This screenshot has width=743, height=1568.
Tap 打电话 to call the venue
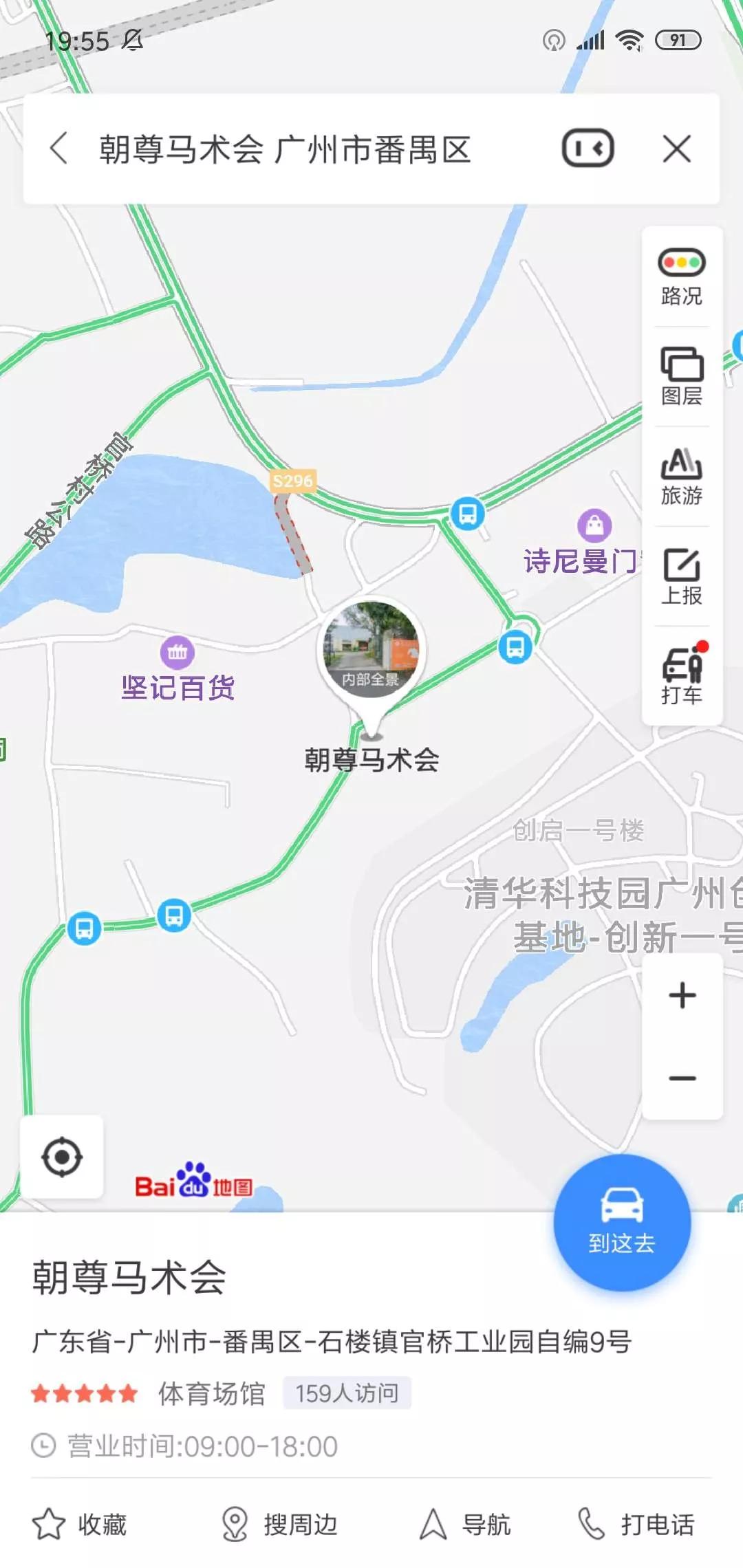click(636, 1524)
